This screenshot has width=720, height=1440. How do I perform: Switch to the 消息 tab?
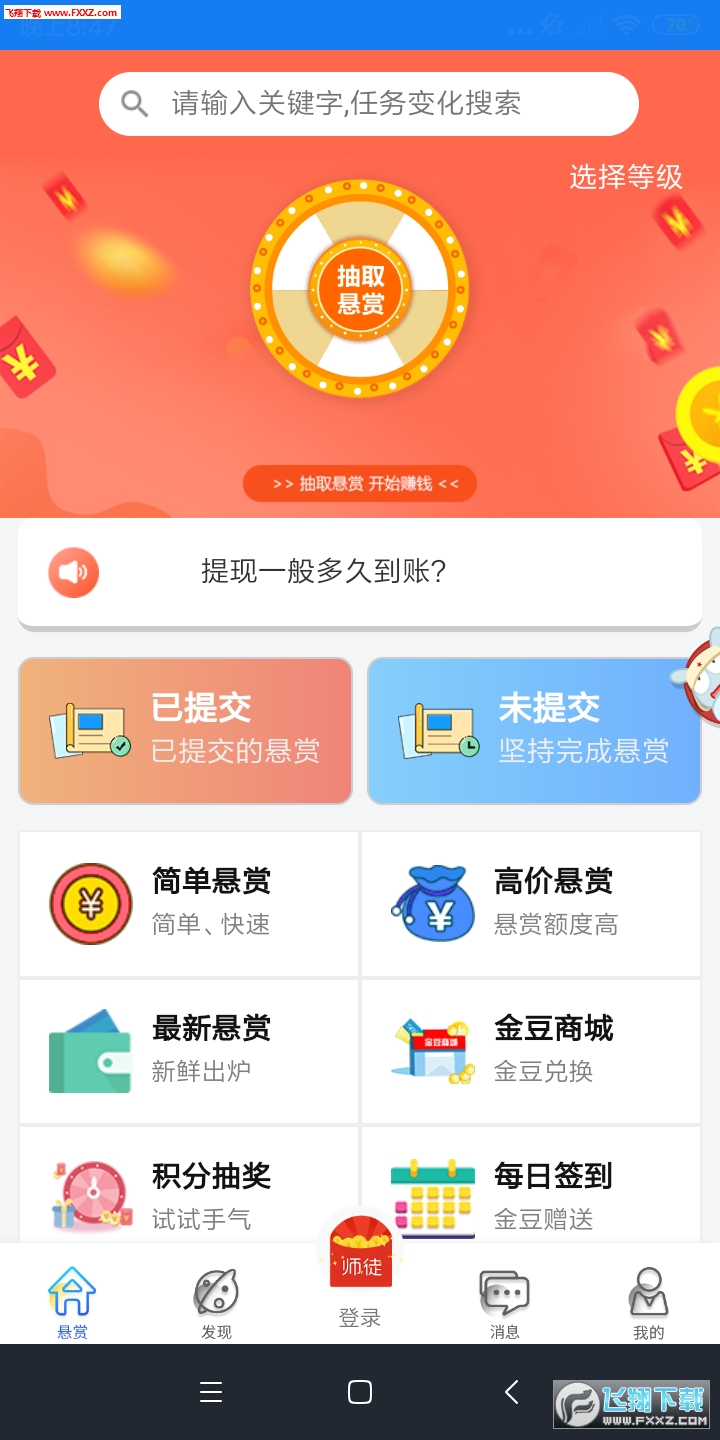click(x=504, y=1302)
